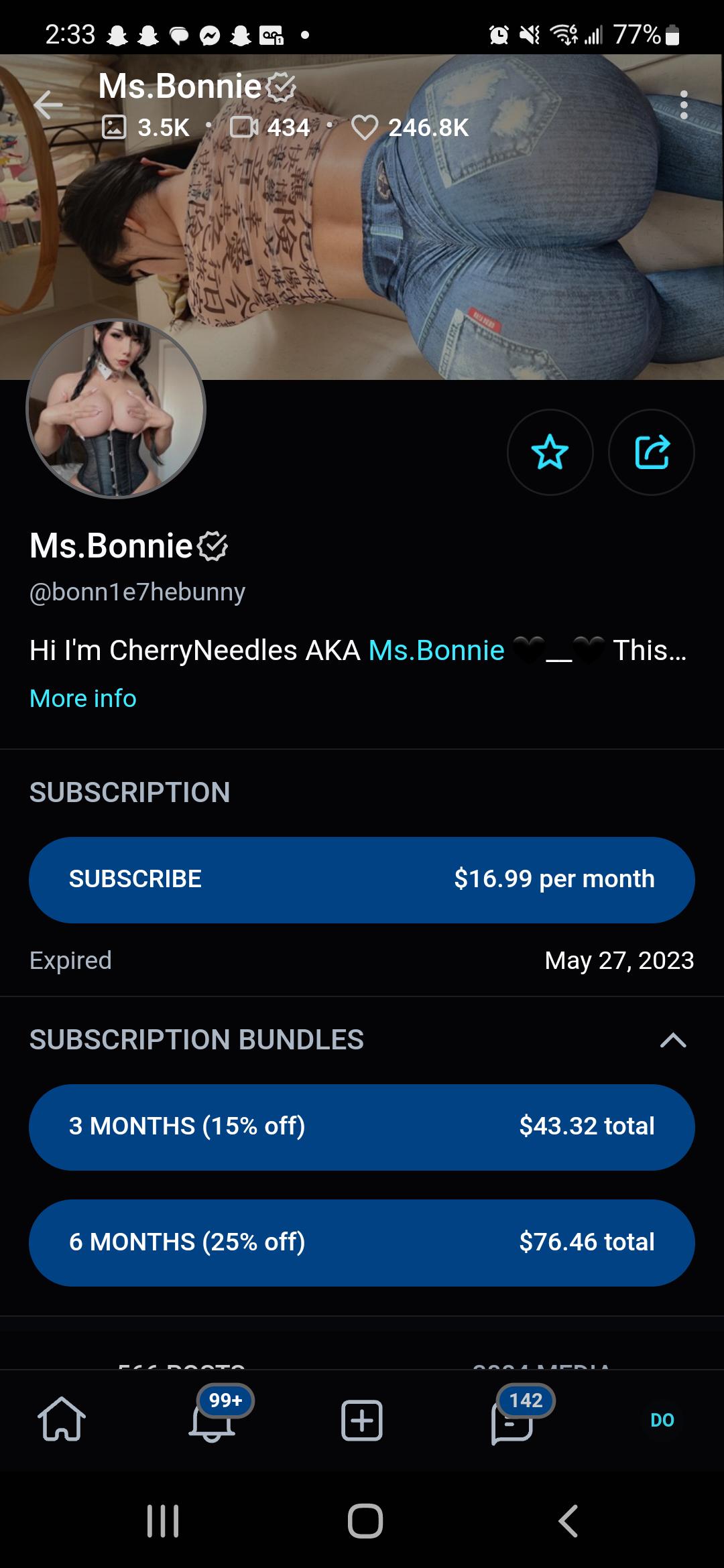Viewport: 724px width, 1568px height.
Task: Subscribe for $16.99 per month
Action: pyautogui.click(x=362, y=879)
